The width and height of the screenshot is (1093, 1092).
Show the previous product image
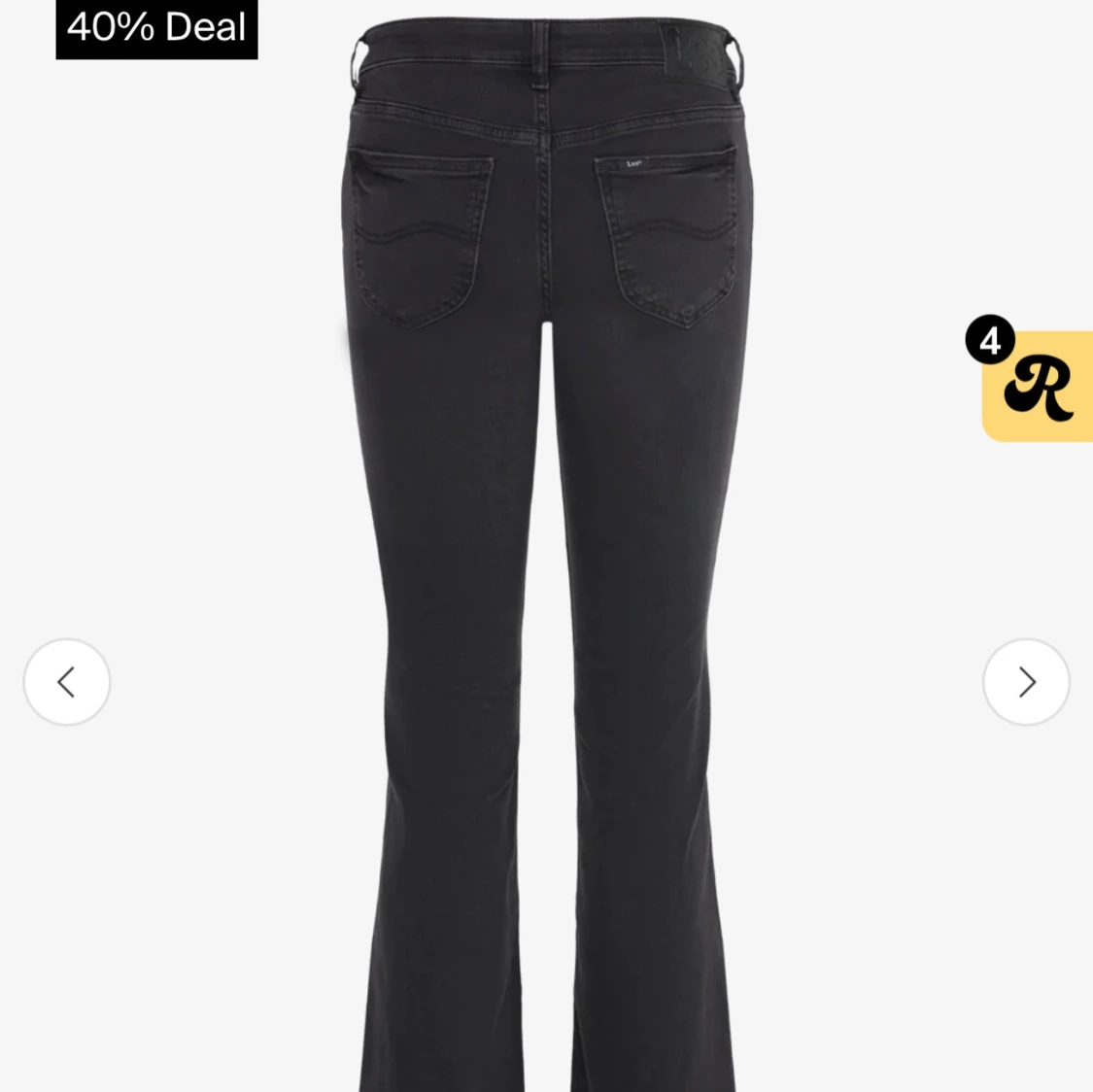(67, 682)
